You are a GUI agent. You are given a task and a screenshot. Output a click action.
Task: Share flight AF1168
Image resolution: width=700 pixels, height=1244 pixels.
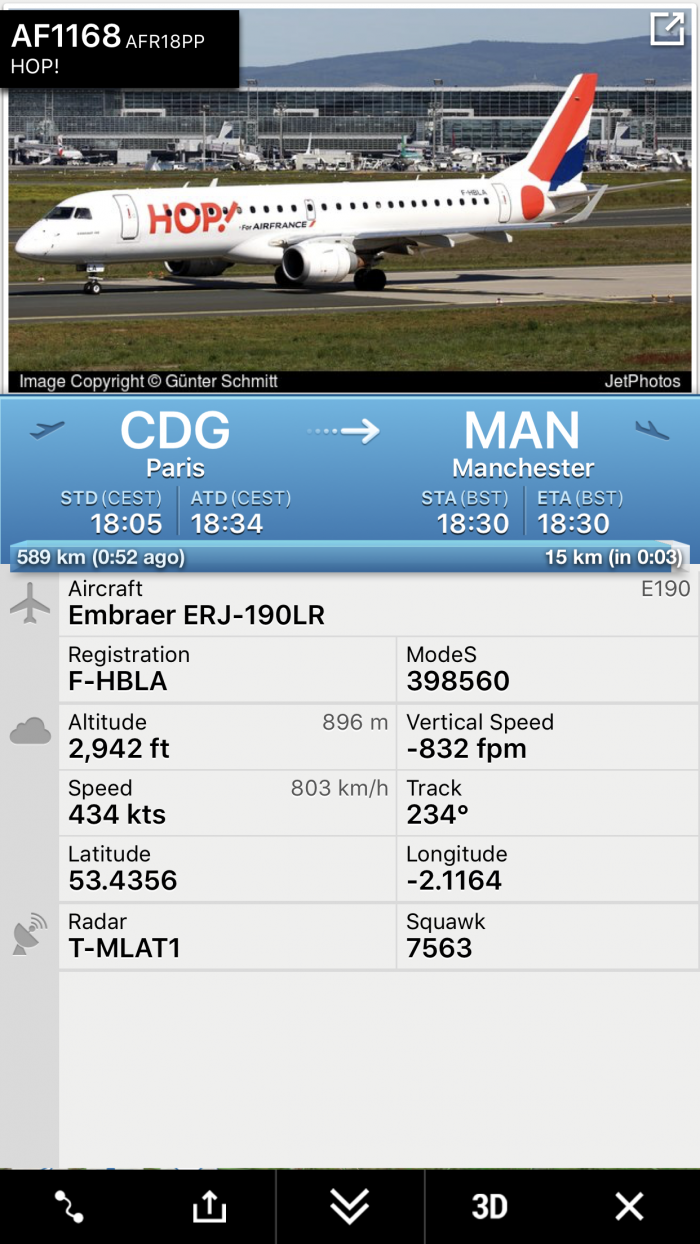209,1207
